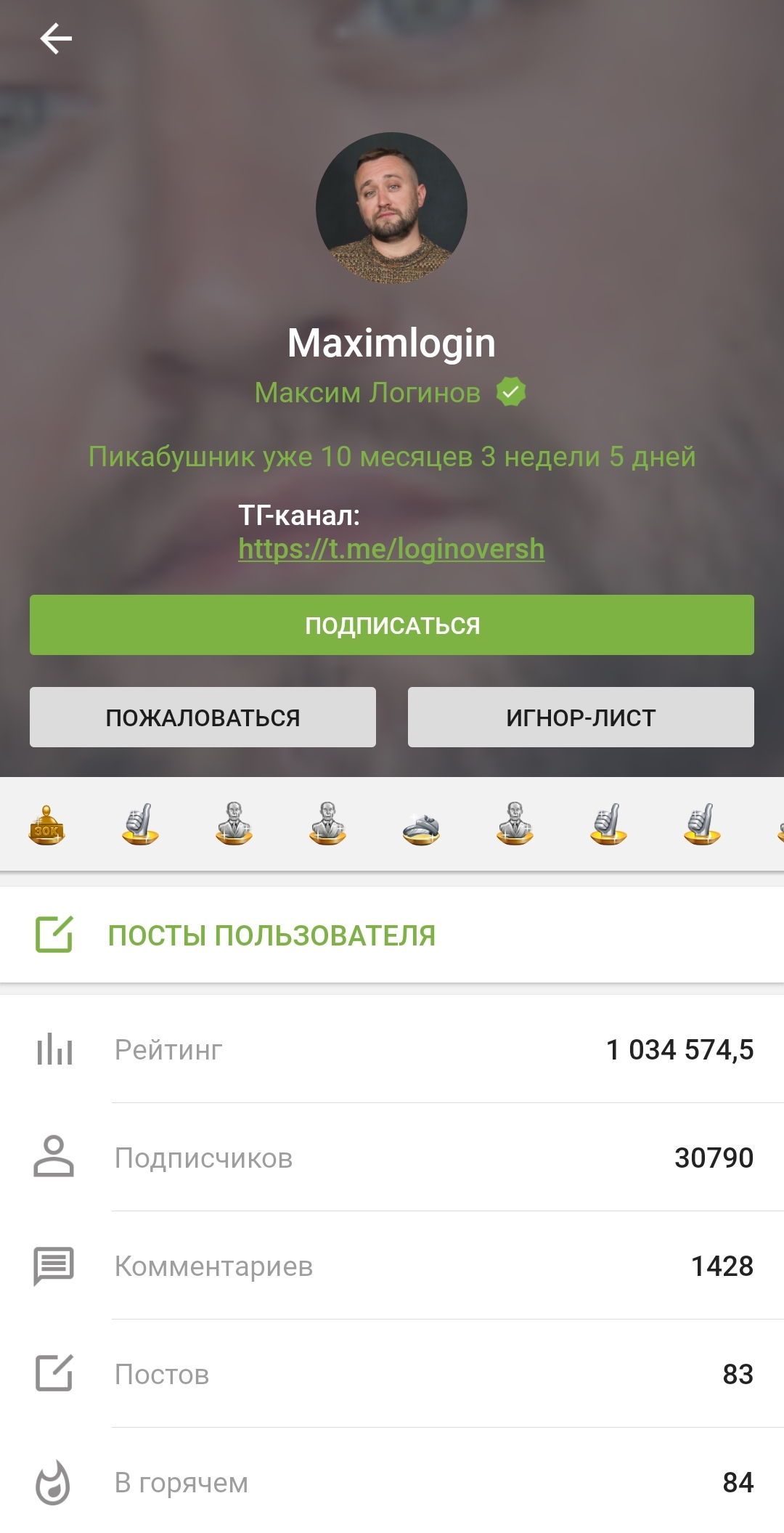Open Maximlogin's profile avatar
Image resolution: width=784 pixels, height=1533 pixels.
391,208
